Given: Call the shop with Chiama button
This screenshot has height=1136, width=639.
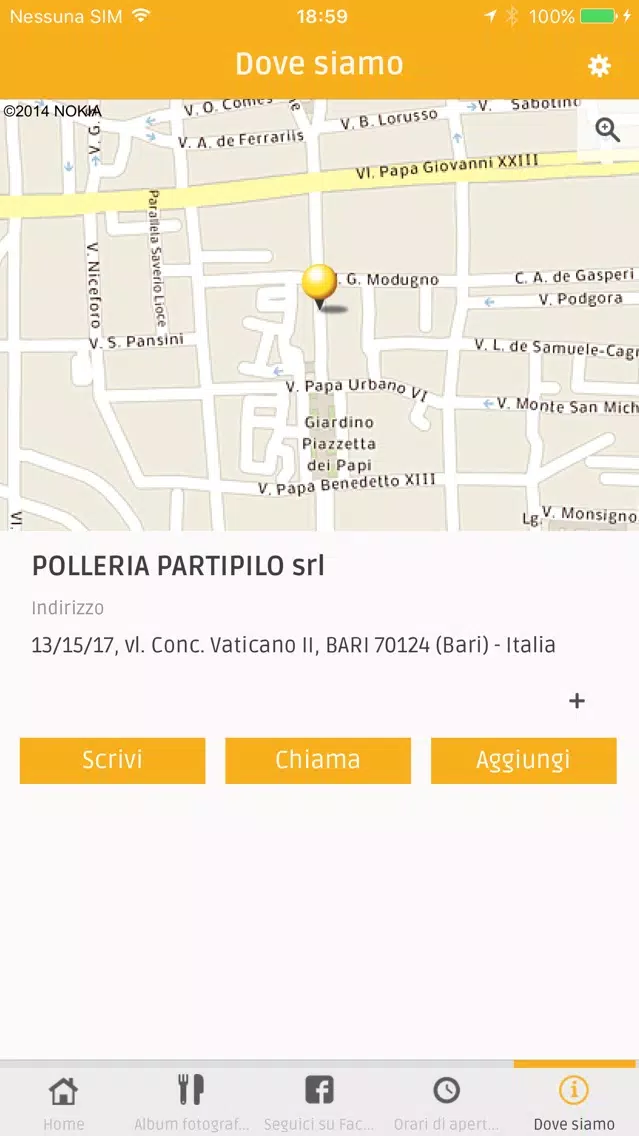Looking at the screenshot, I should (318, 760).
